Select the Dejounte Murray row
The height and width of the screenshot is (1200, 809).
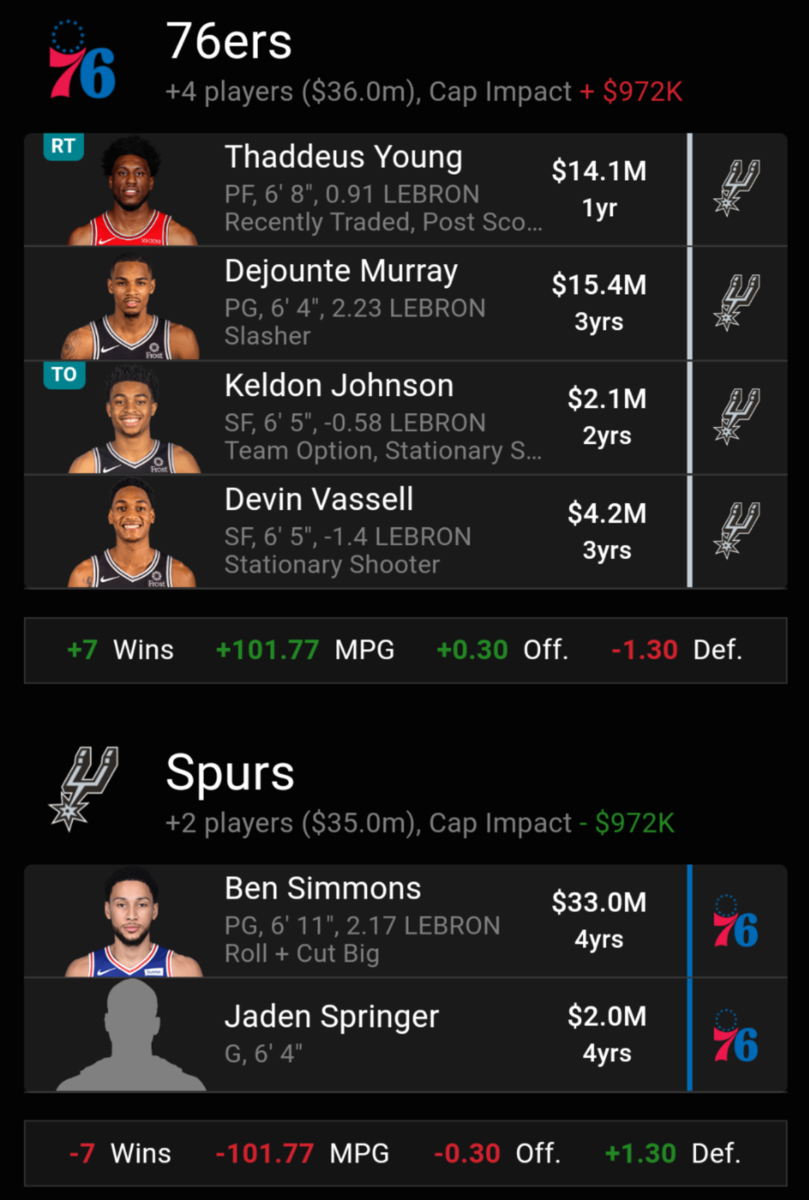coord(355,304)
